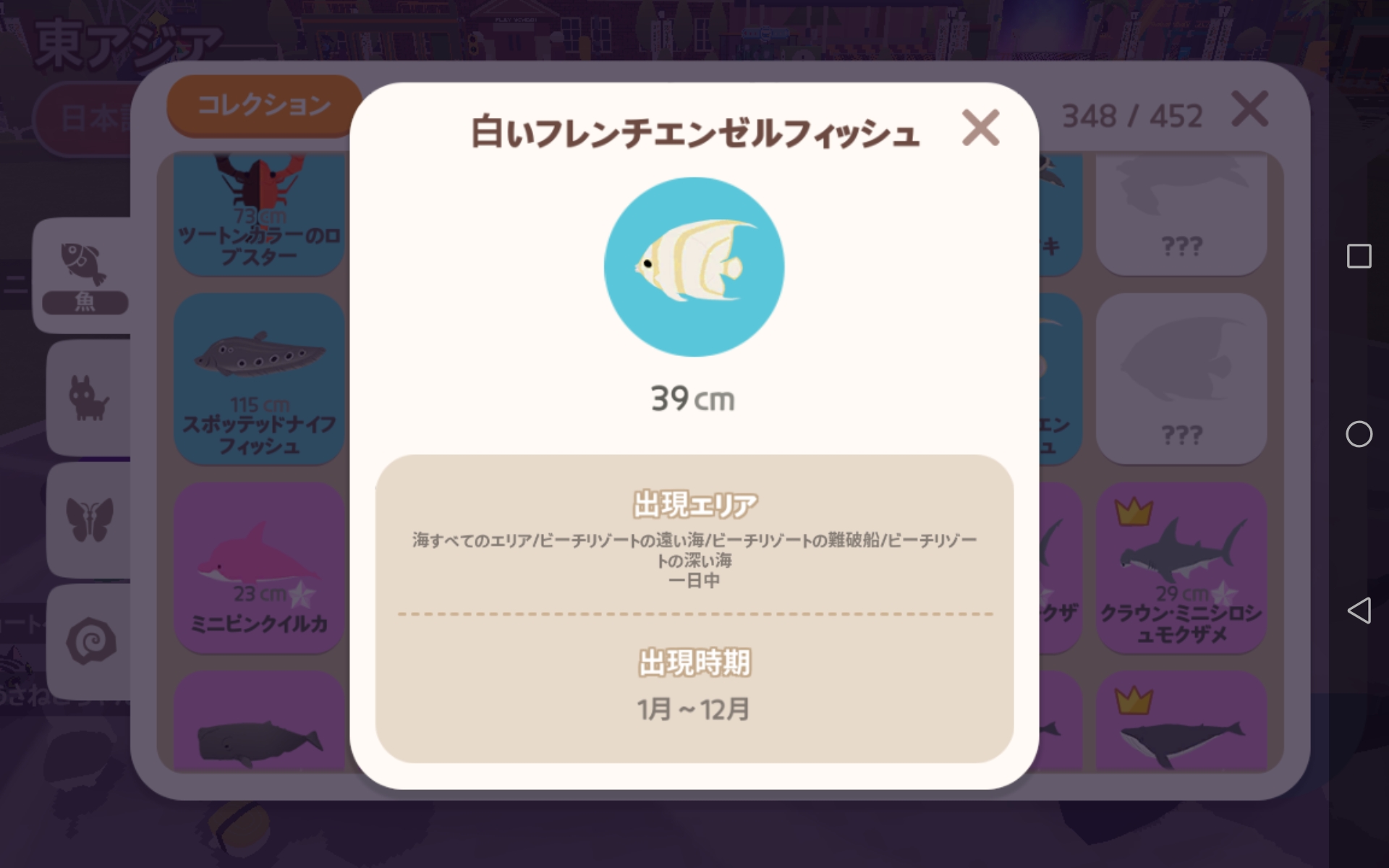1389x868 pixels.
Task: Go to the Android home screen
Action: (1359, 434)
